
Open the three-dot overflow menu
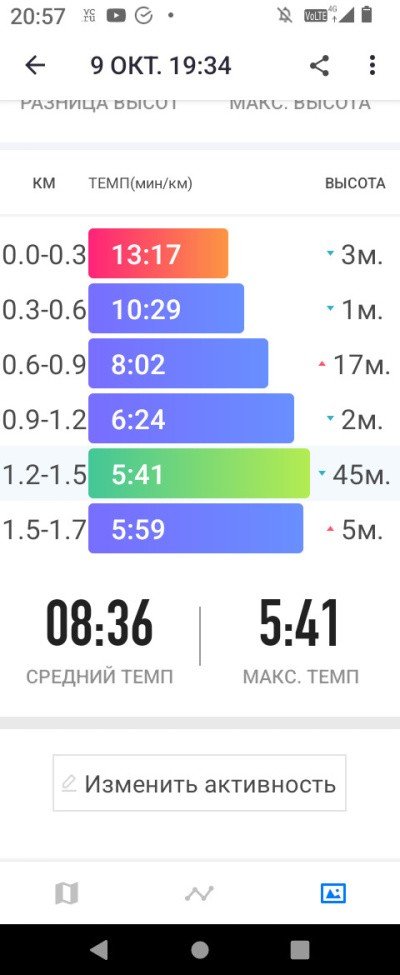point(372,65)
